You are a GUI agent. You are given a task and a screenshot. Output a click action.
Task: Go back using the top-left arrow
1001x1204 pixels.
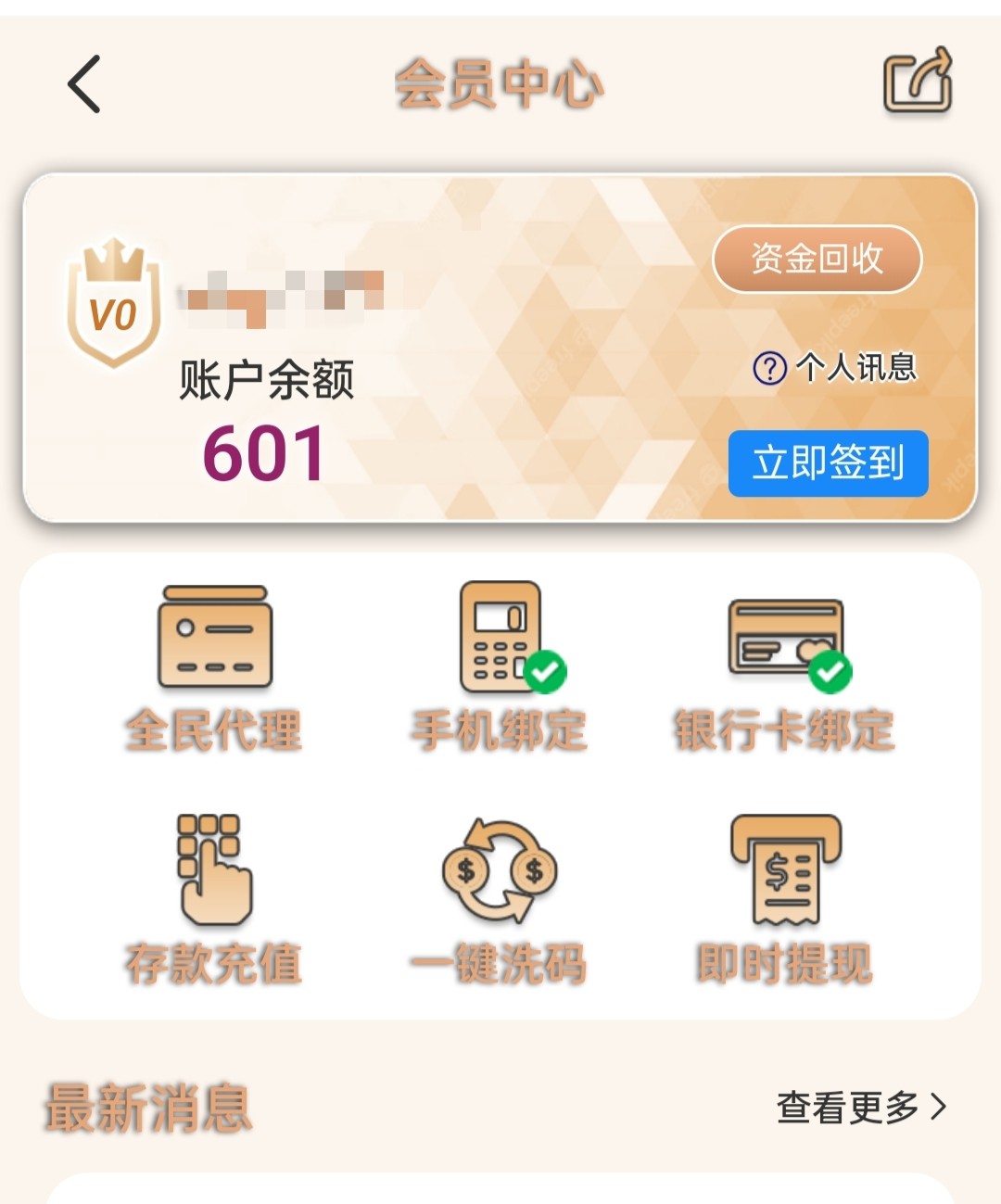(x=84, y=84)
